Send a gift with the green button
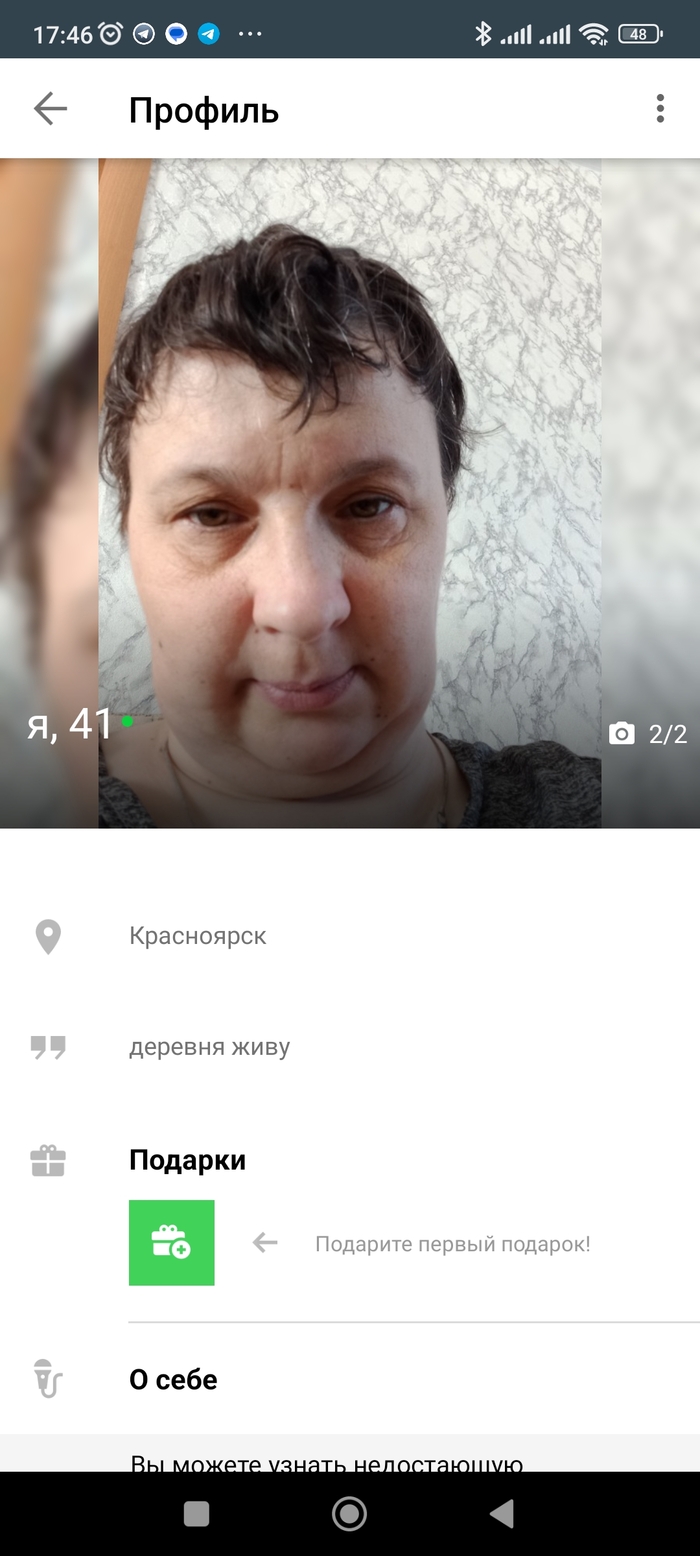This screenshot has width=700, height=1556. point(171,1242)
